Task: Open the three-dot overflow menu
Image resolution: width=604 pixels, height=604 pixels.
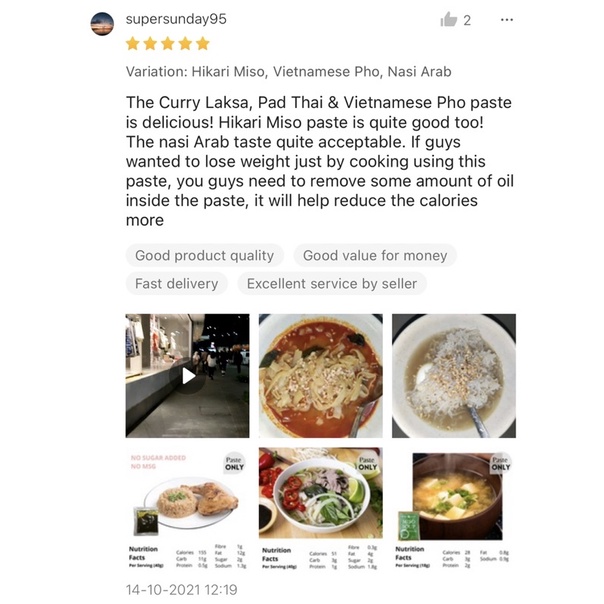Action: pyautogui.click(x=507, y=20)
